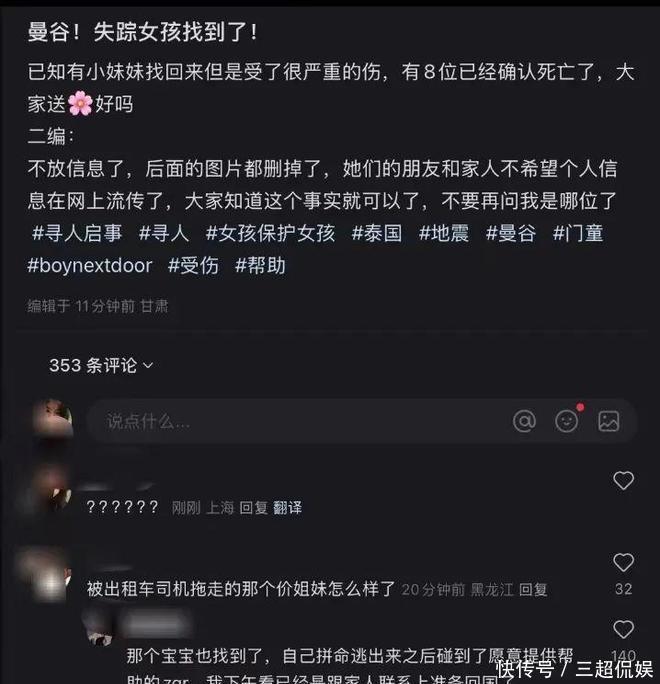Image resolution: width=660 pixels, height=684 pixels.
Task: Attach an image to the comment
Action: tap(609, 421)
